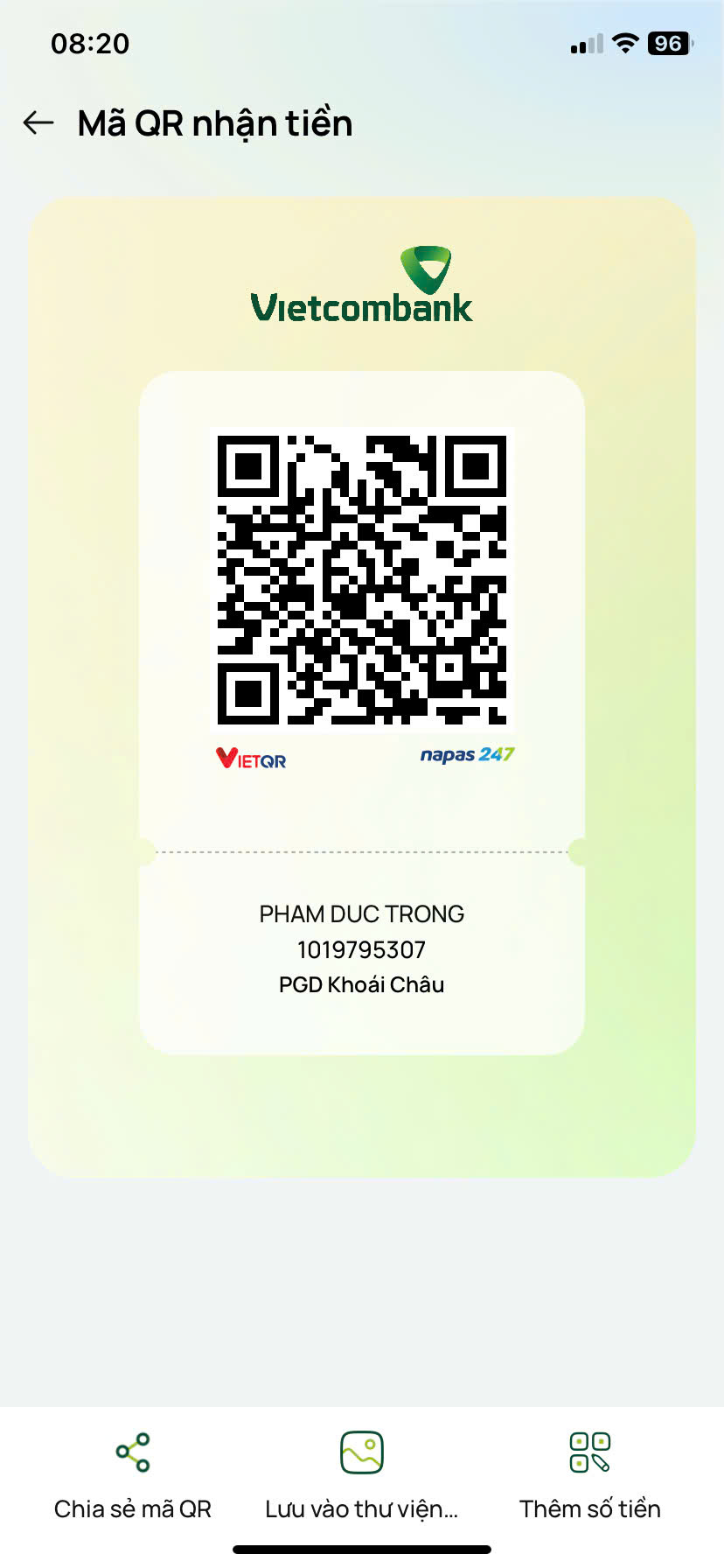
Task: Save QR with Lưu vào thư viện
Action: pyautogui.click(x=361, y=1474)
